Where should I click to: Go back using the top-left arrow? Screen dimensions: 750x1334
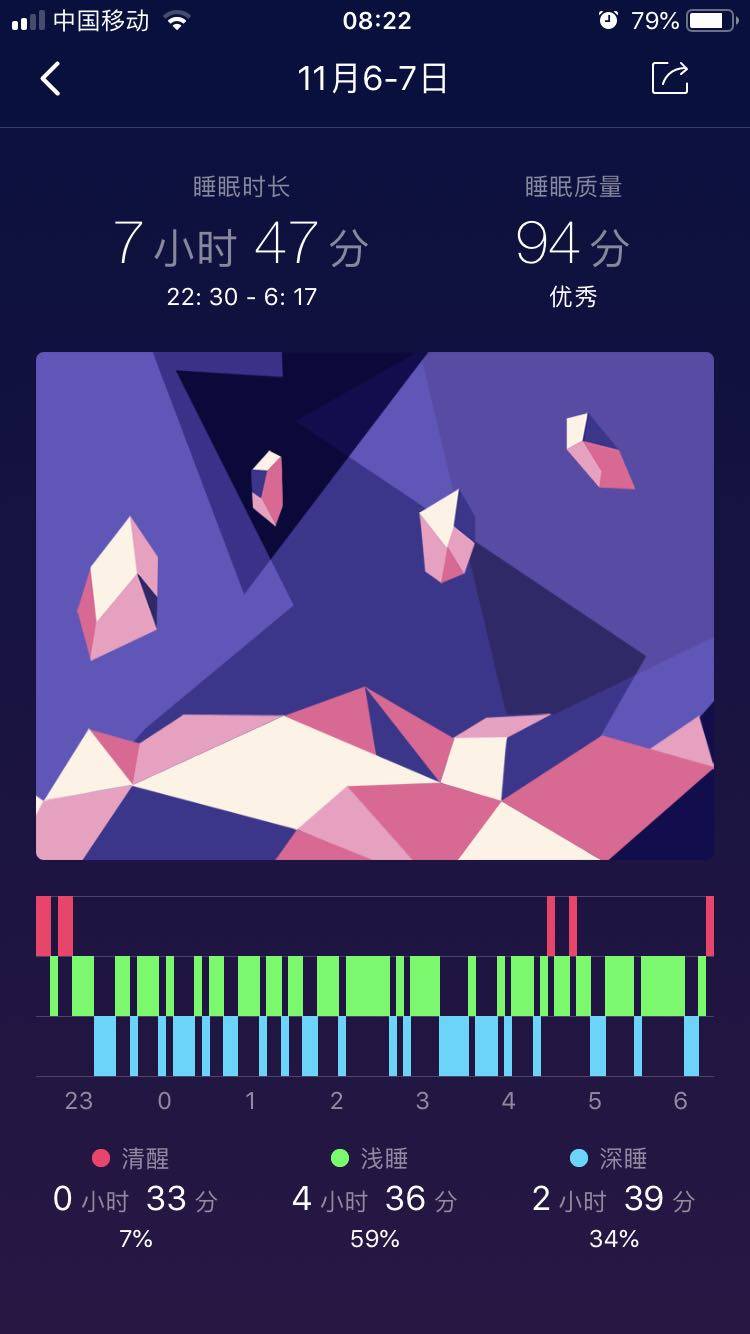[x=51, y=79]
